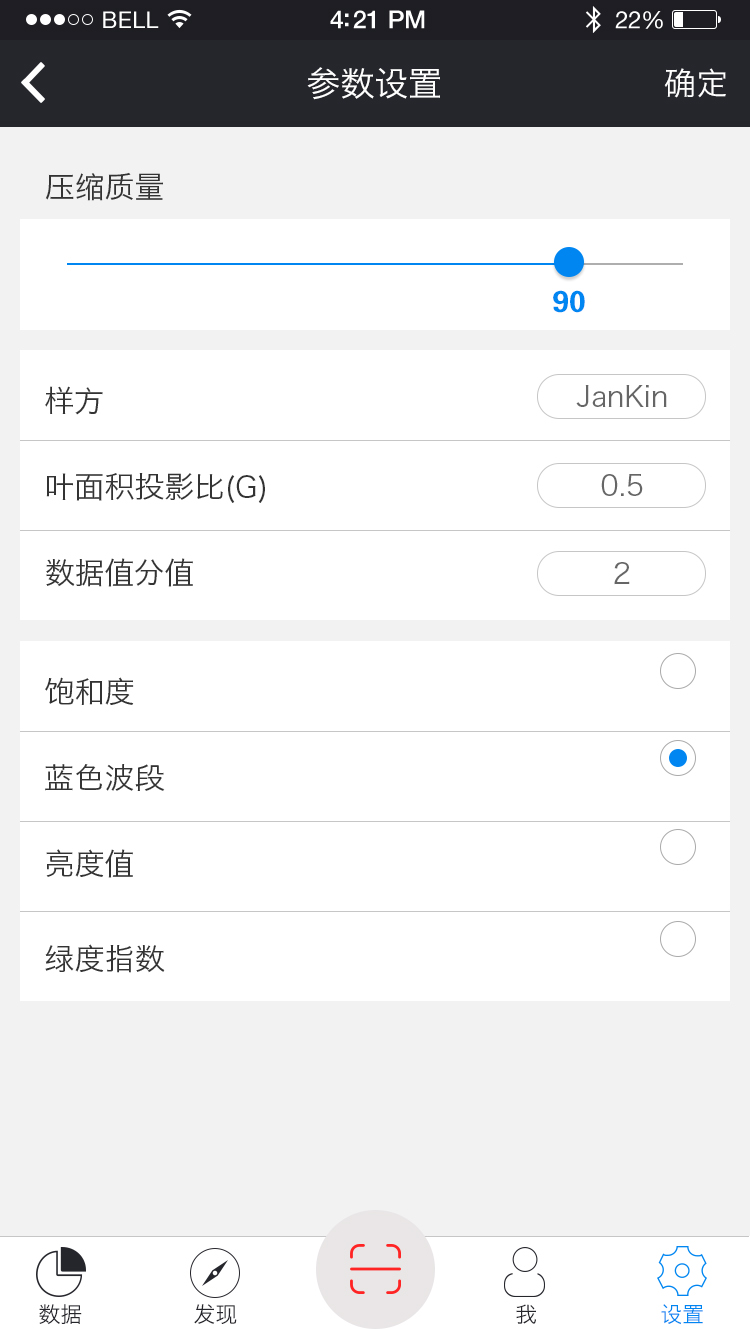This screenshot has width=750, height=1334.
Task: Select the 饱和度 radio option
Action: (x=678, y=671)
